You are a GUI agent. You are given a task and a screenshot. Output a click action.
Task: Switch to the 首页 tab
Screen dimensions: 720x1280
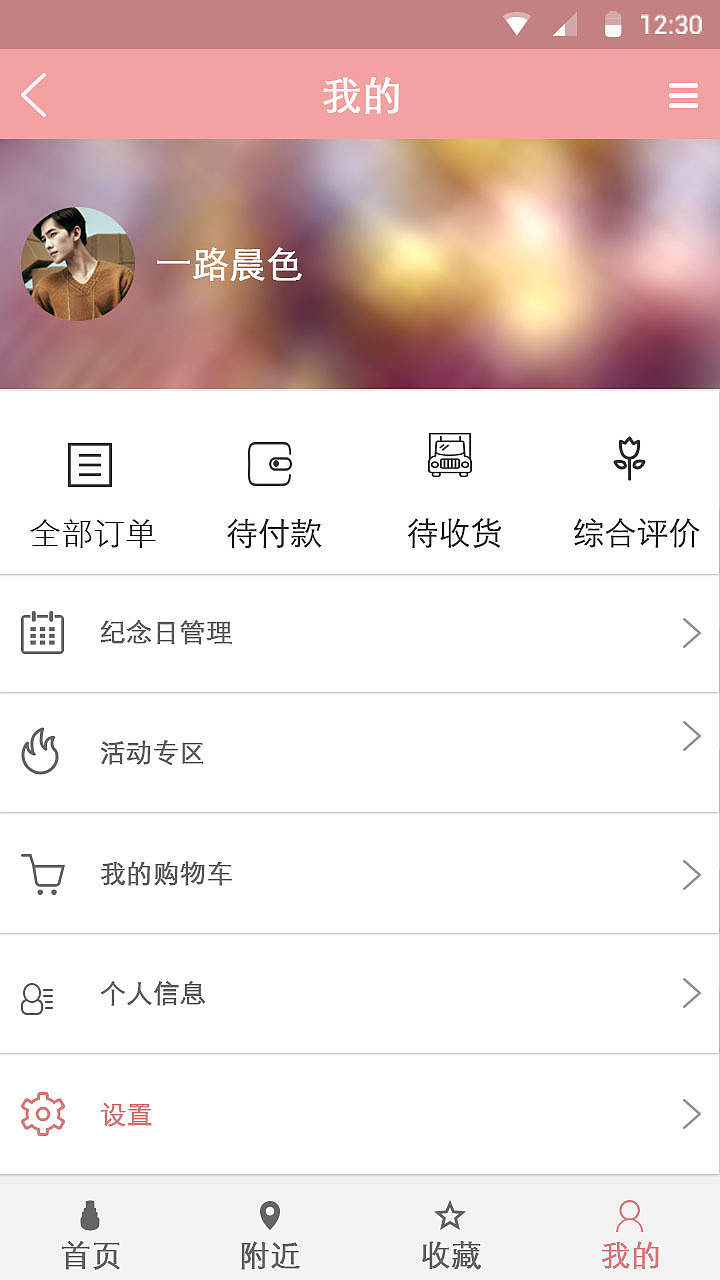coord(90,1232)
